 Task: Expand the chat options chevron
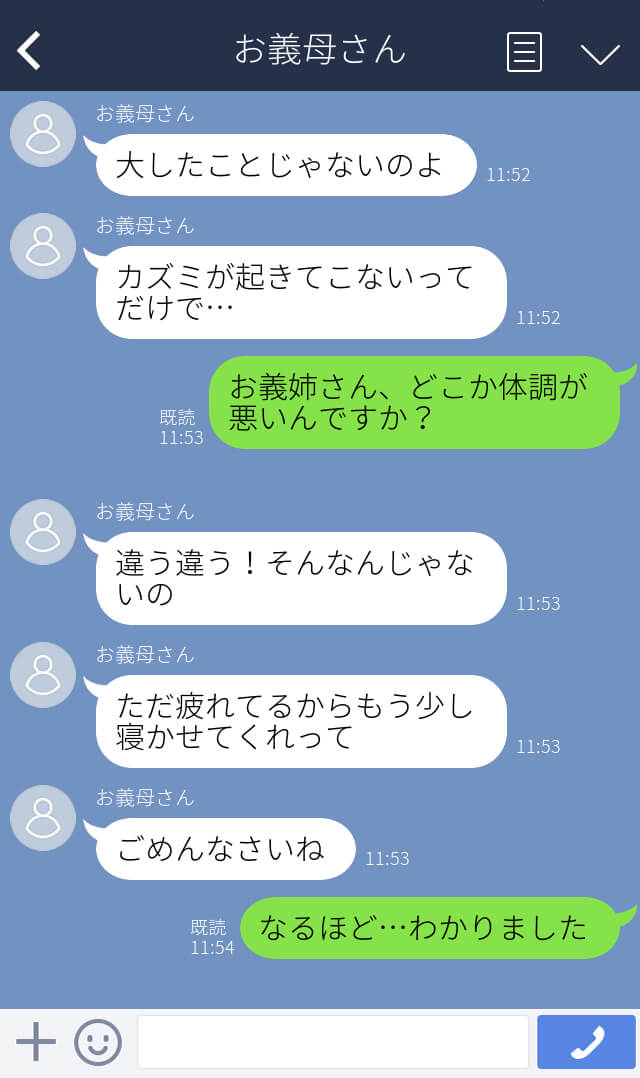(x=600, y=54)
